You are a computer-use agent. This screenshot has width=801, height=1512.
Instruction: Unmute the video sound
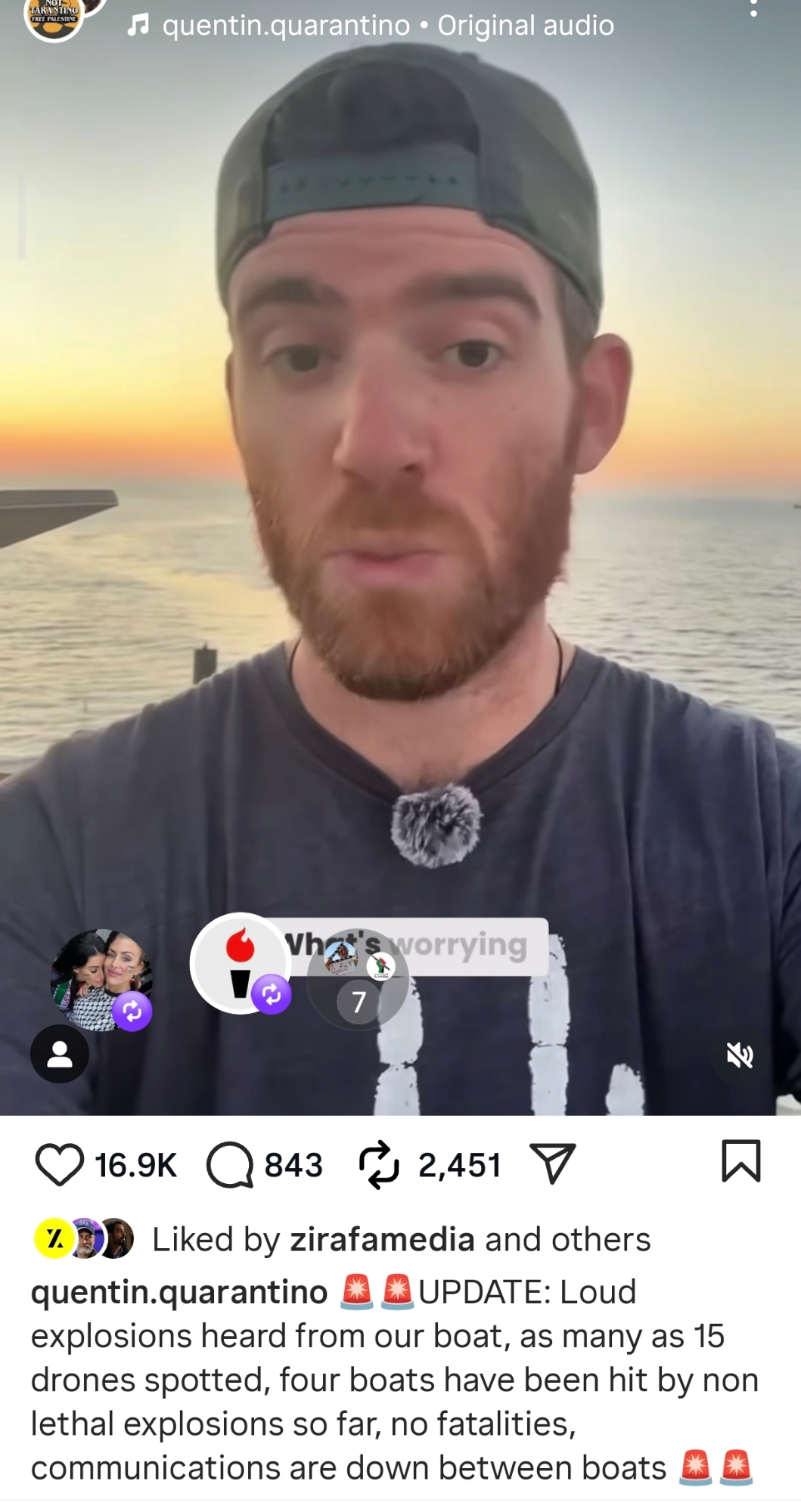click(x=739, y=1055)
